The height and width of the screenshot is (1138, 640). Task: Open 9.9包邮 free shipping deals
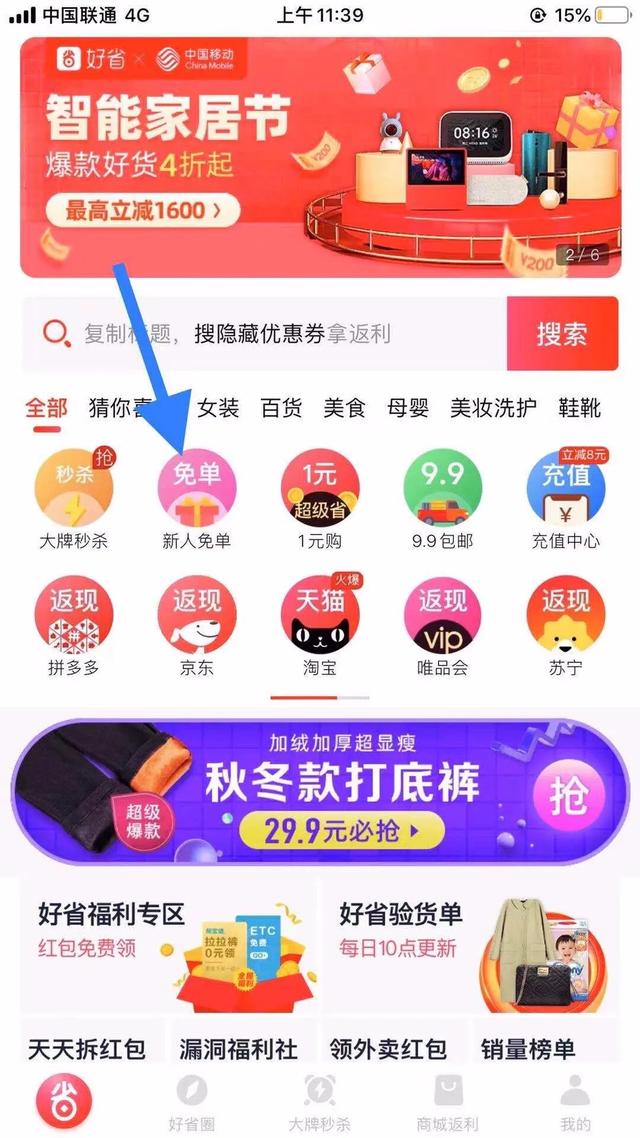coord(443,497)
